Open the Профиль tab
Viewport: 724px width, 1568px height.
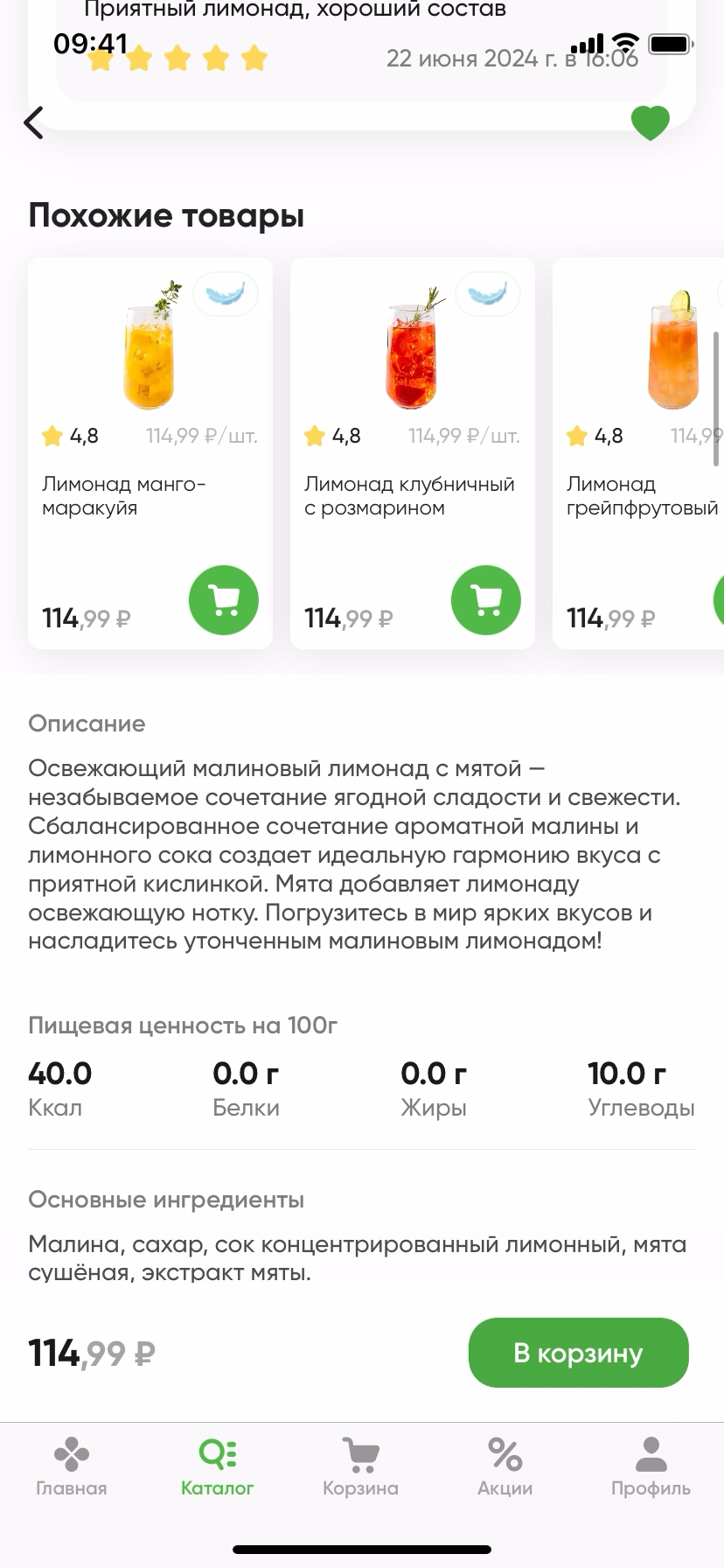tap(651, 1466)
